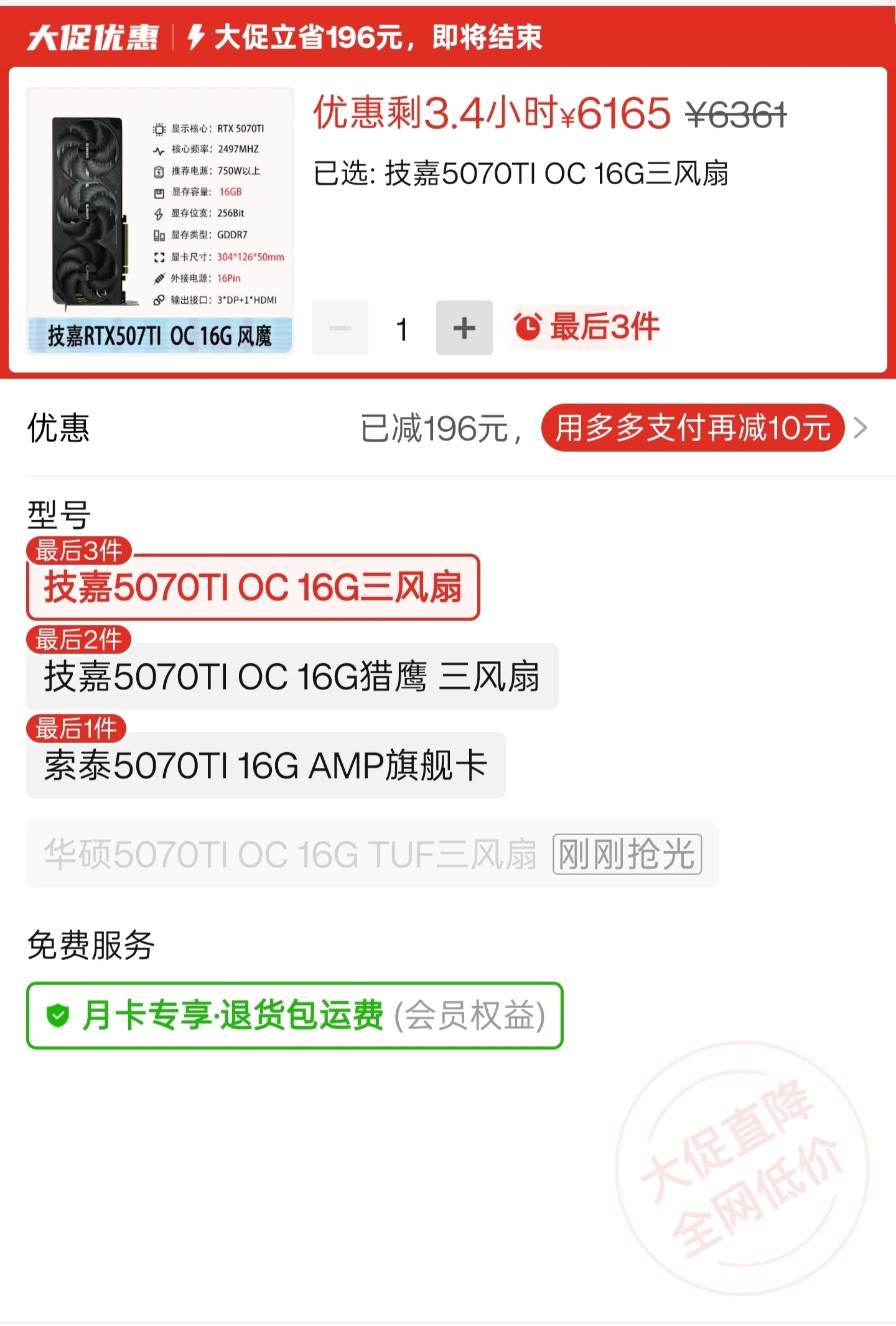Choose 技嘉5070TI OC 16G猎鹰 三风扇 option

coord(292,676)
